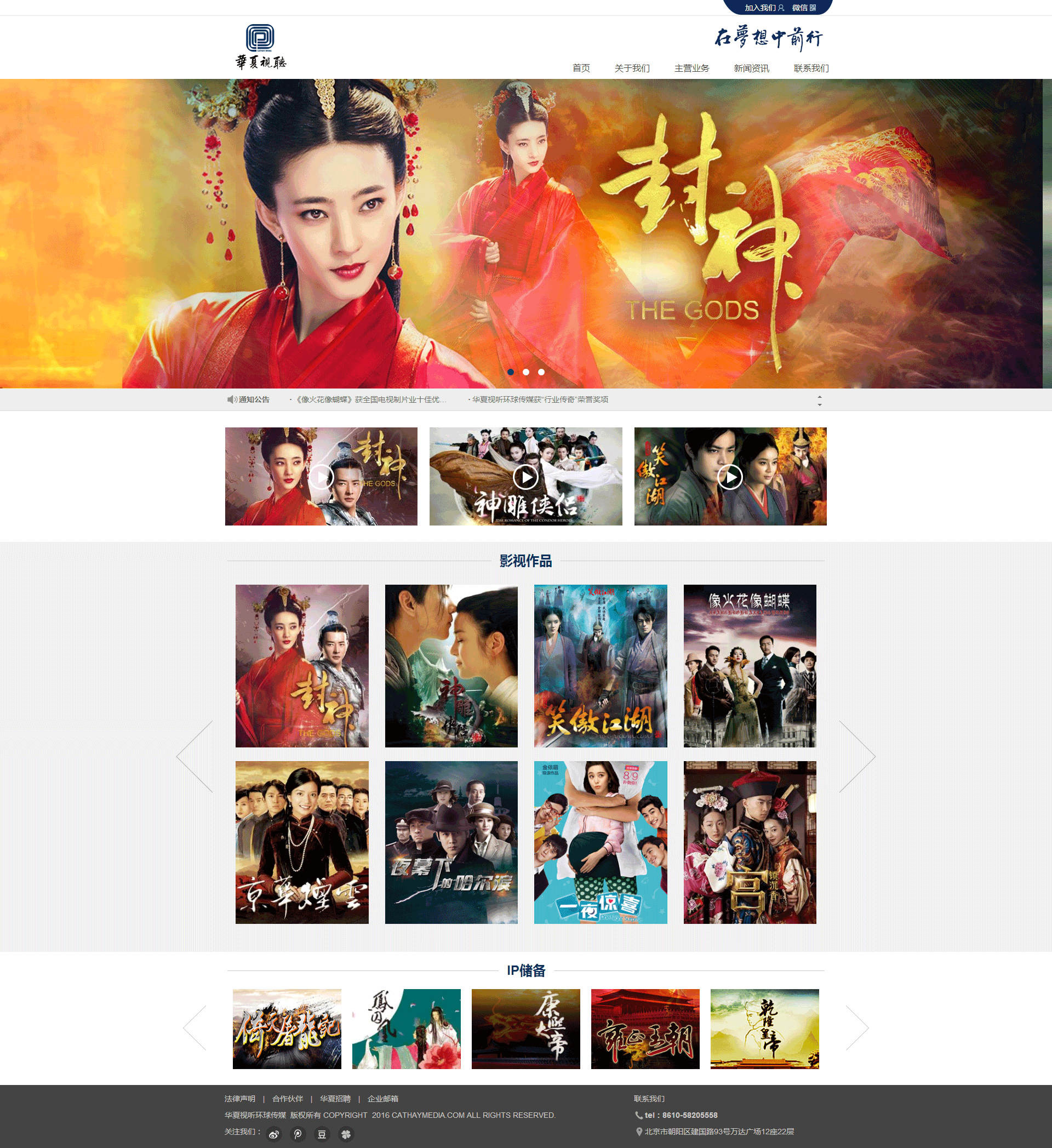Open the Weibo follow icon
This screenshot has height=1148, width=1052.
click(x=274, y=1134)
